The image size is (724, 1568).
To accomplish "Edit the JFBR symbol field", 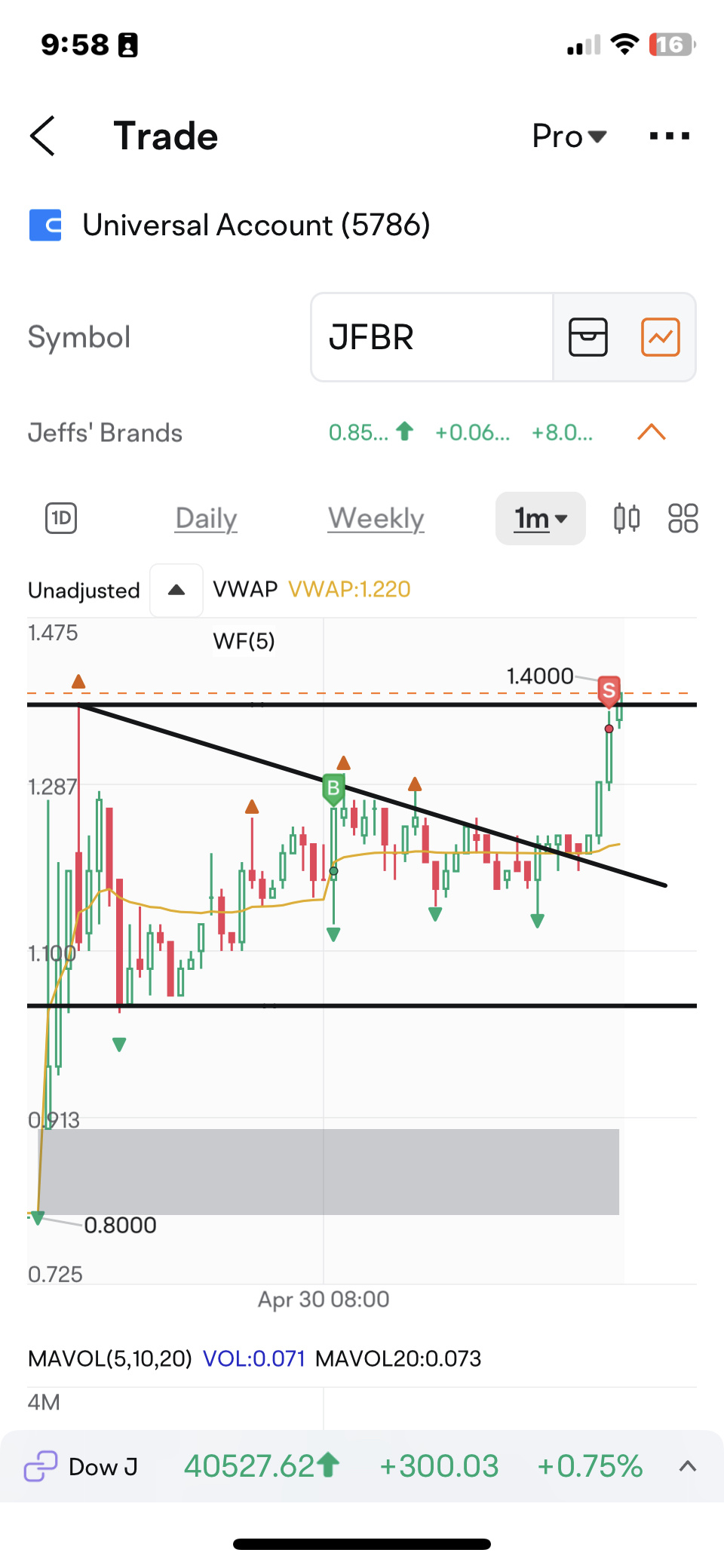I will [x=432, y=337].
